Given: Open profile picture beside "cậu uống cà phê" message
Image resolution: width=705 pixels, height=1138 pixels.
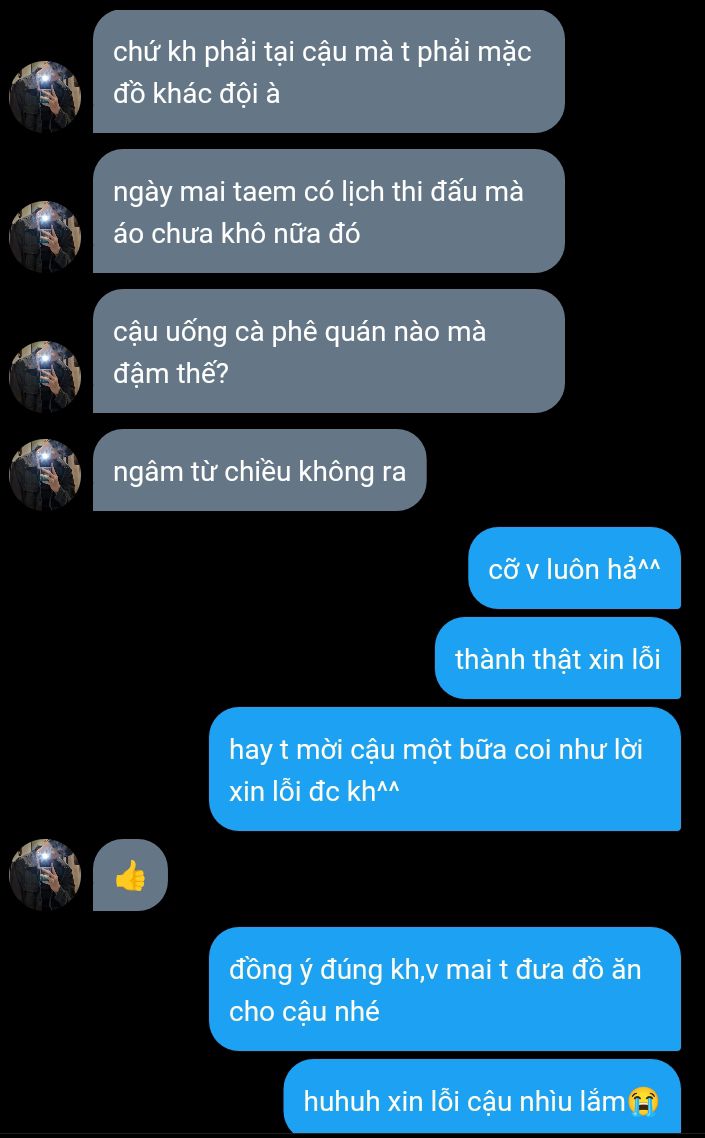Looking at the screenshot, I should (45, 377).
